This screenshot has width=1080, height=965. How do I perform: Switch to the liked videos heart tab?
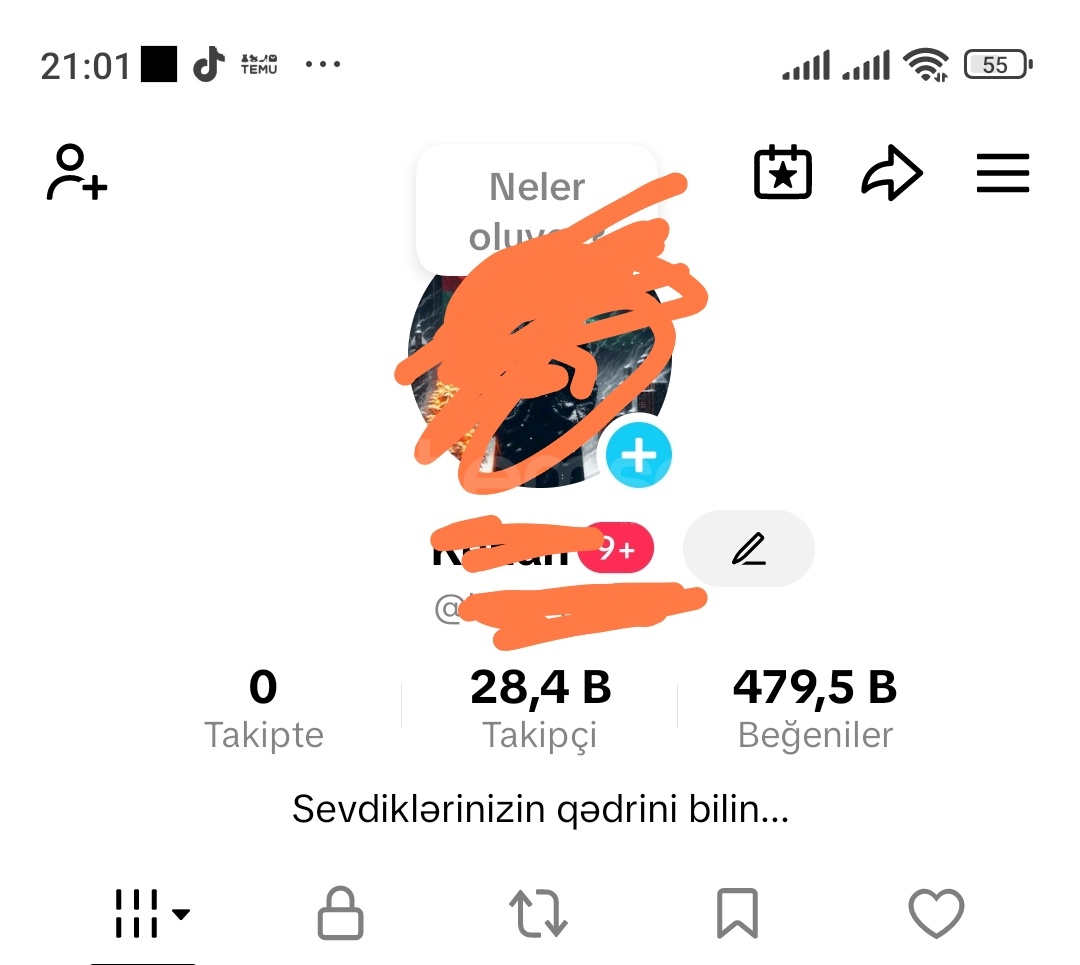(936, 913)
